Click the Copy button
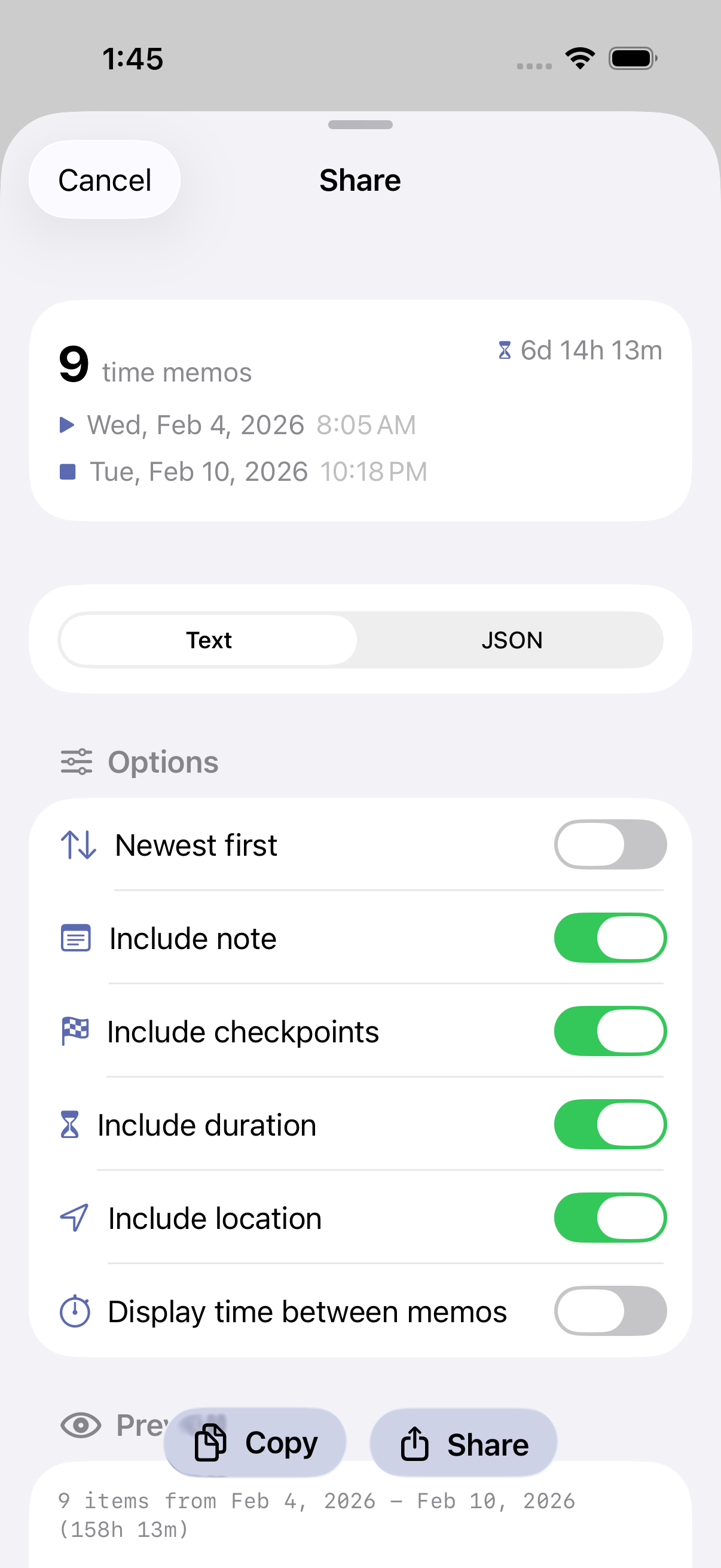Image resolution: width=721 pixels, height=1568 pixels. pyautogui.click(x=253, y=1442)
